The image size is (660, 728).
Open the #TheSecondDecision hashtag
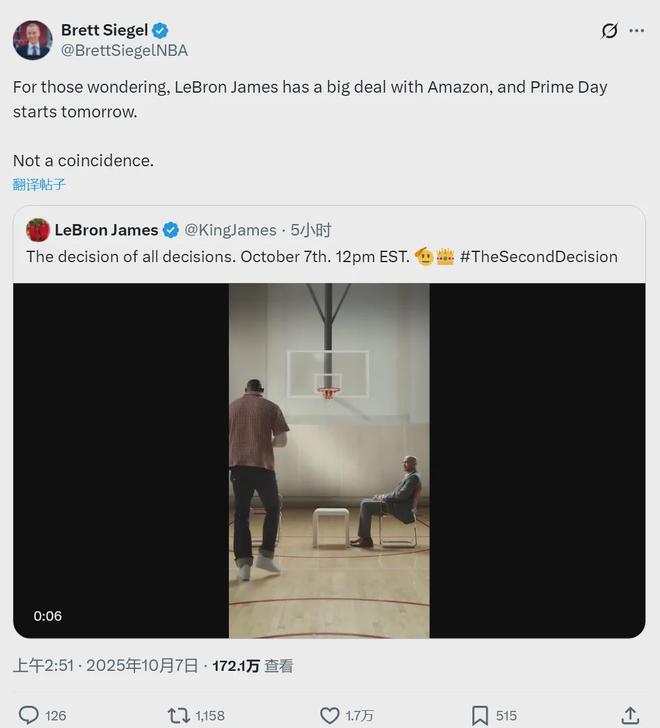(x=538, y=257)
